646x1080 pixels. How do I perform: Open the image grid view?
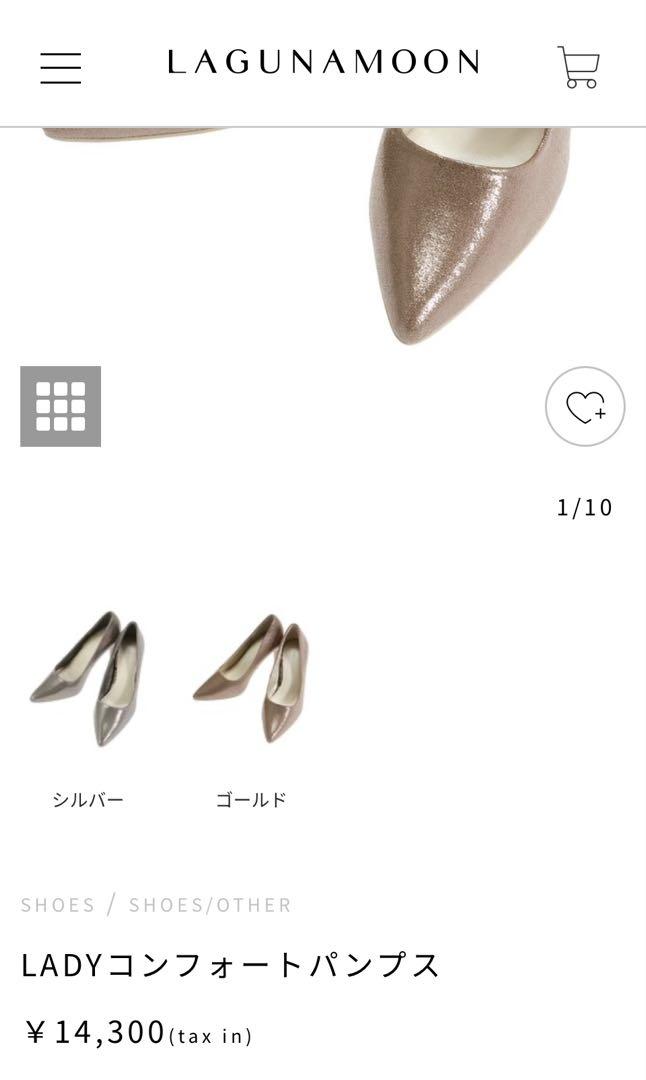pos(61,406)
